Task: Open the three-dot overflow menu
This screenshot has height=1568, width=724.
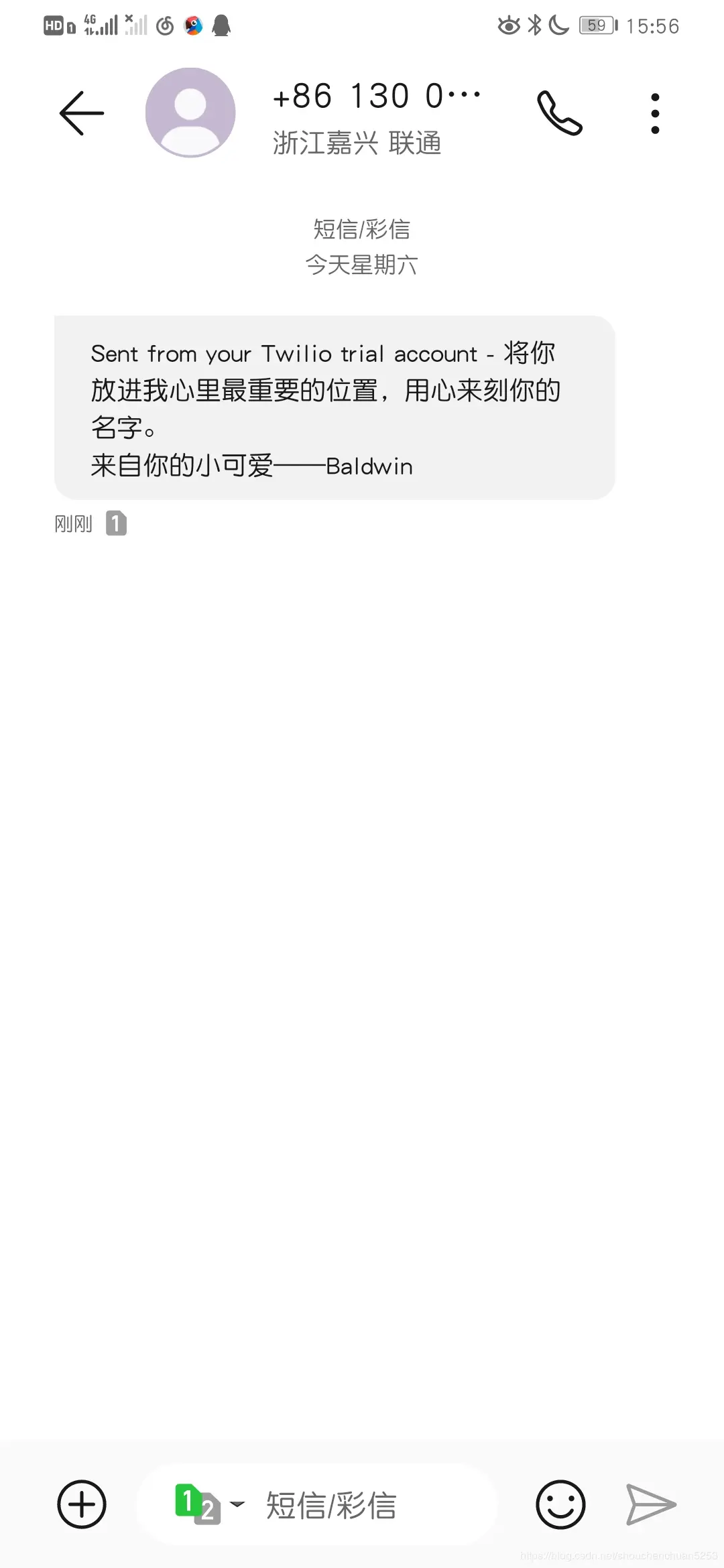Action: tap(655, 113)
